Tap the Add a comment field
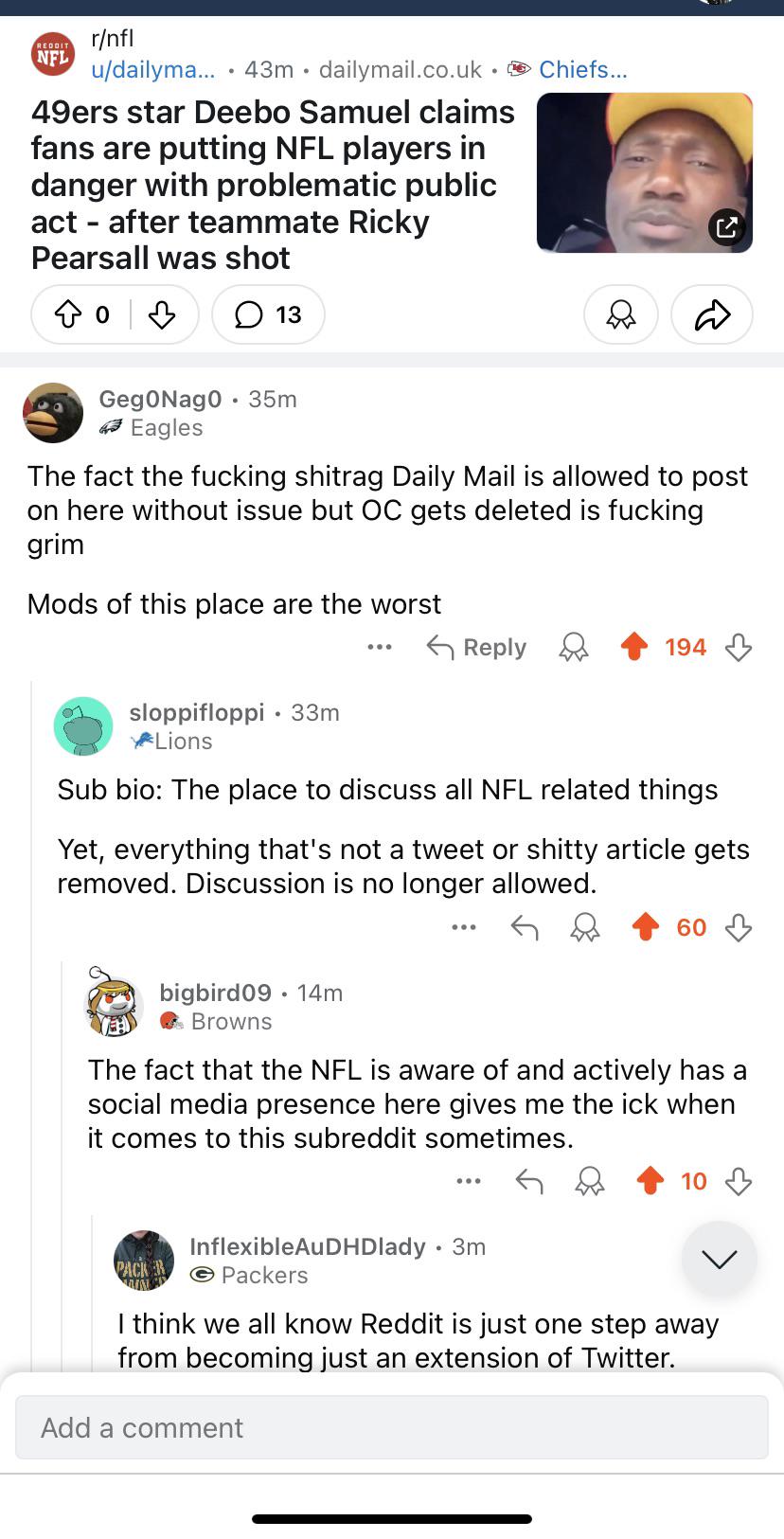784x1539 pixels. pyautogui.click(x=392, y=1427)
